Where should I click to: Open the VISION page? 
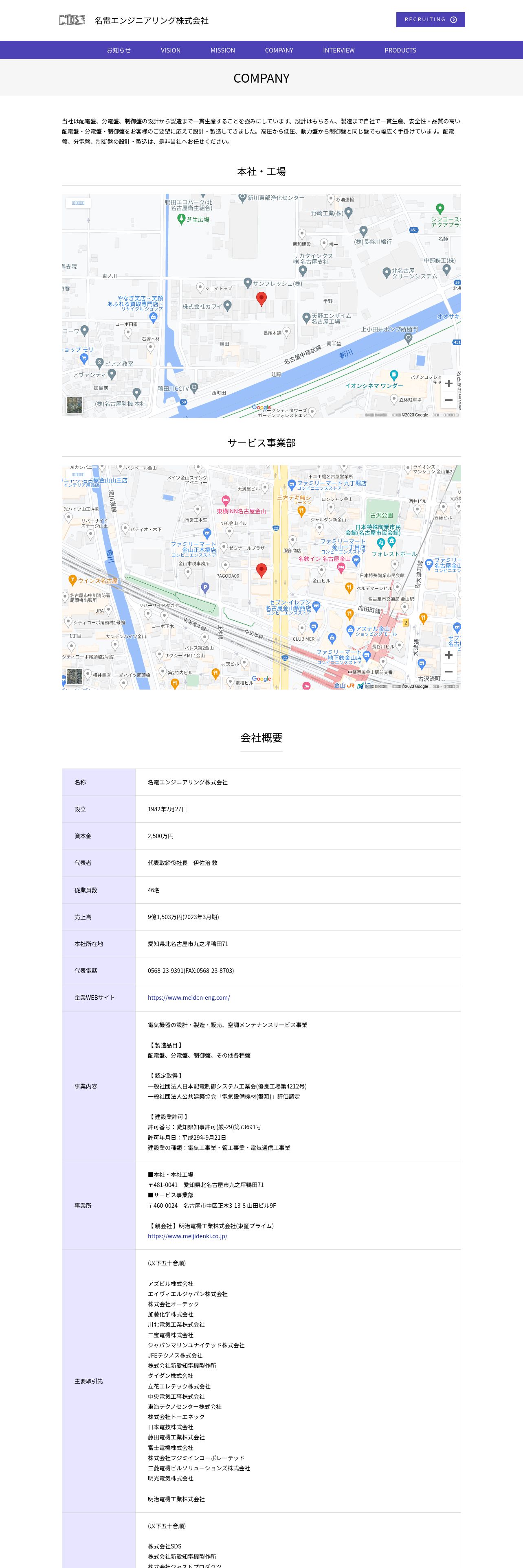[x=171, y=50]
